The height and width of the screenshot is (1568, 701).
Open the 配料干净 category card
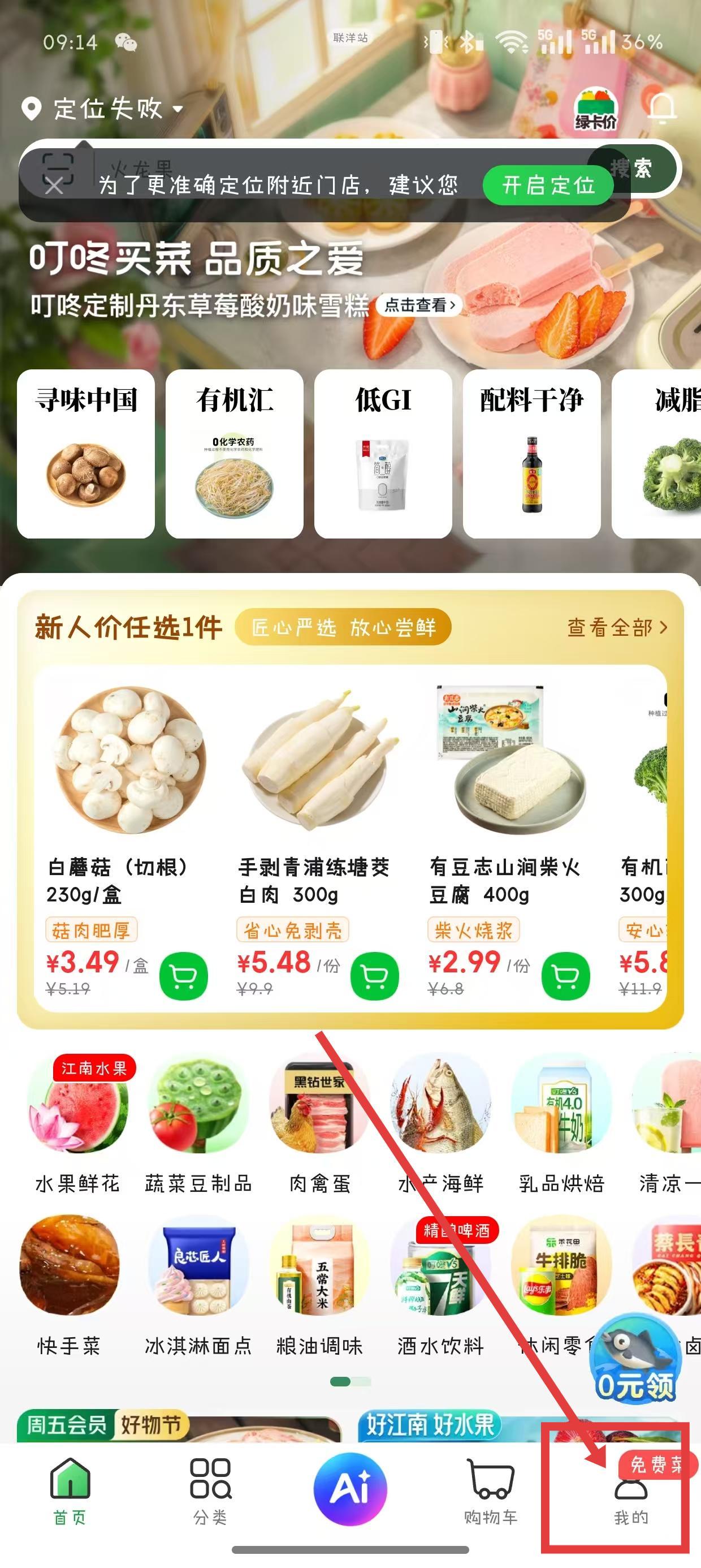531,454
